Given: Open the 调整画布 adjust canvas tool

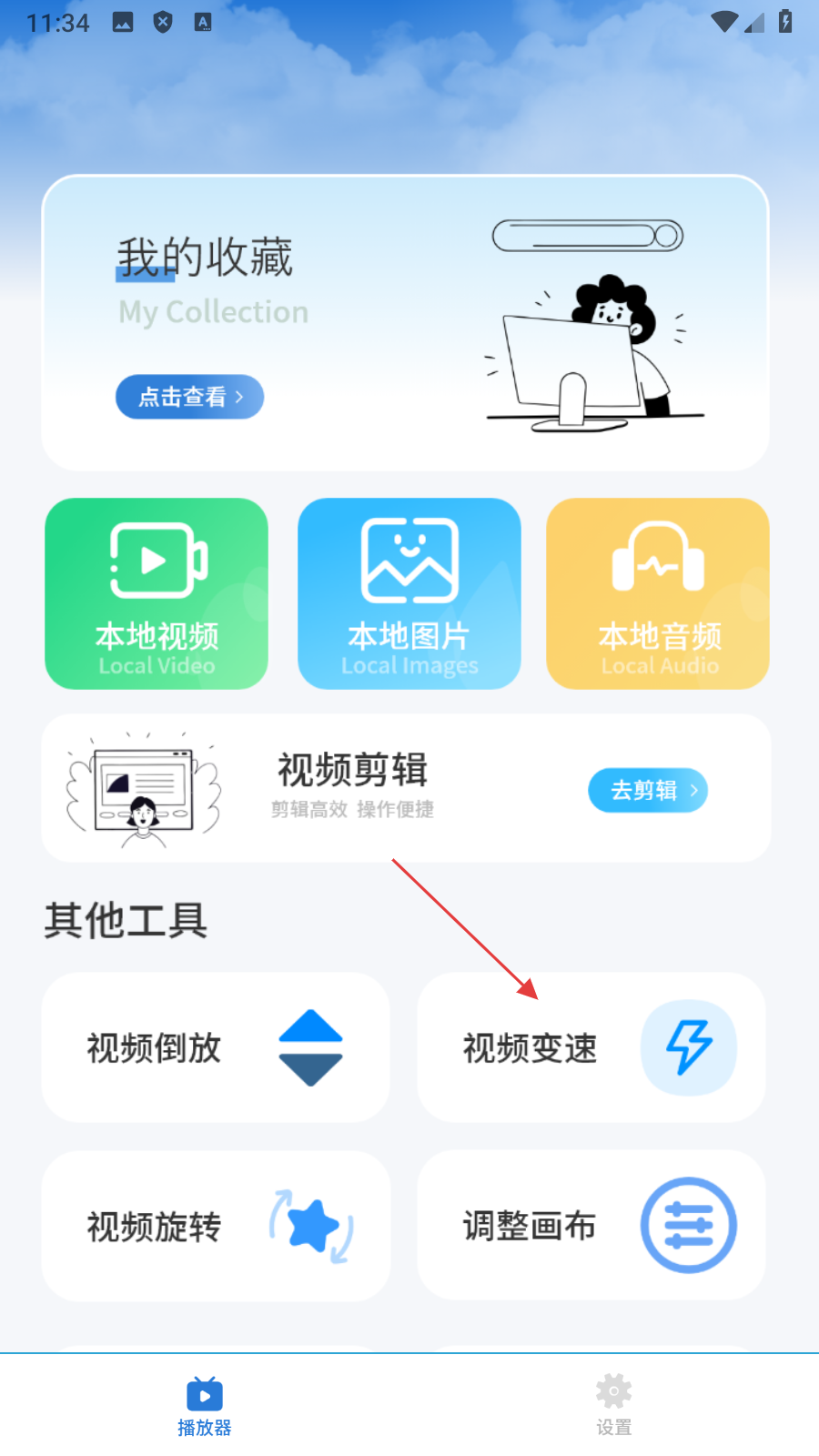Looking at the screenshot, I should (591, 1226).
